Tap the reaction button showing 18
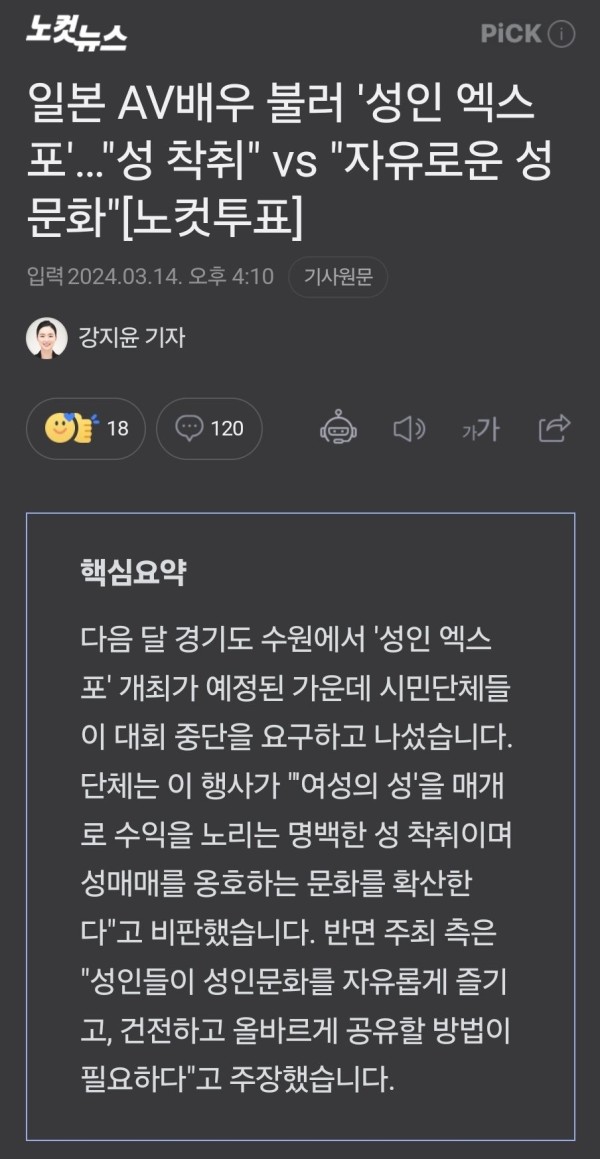This screenshot has width=600, height=1159. (86, 429)
